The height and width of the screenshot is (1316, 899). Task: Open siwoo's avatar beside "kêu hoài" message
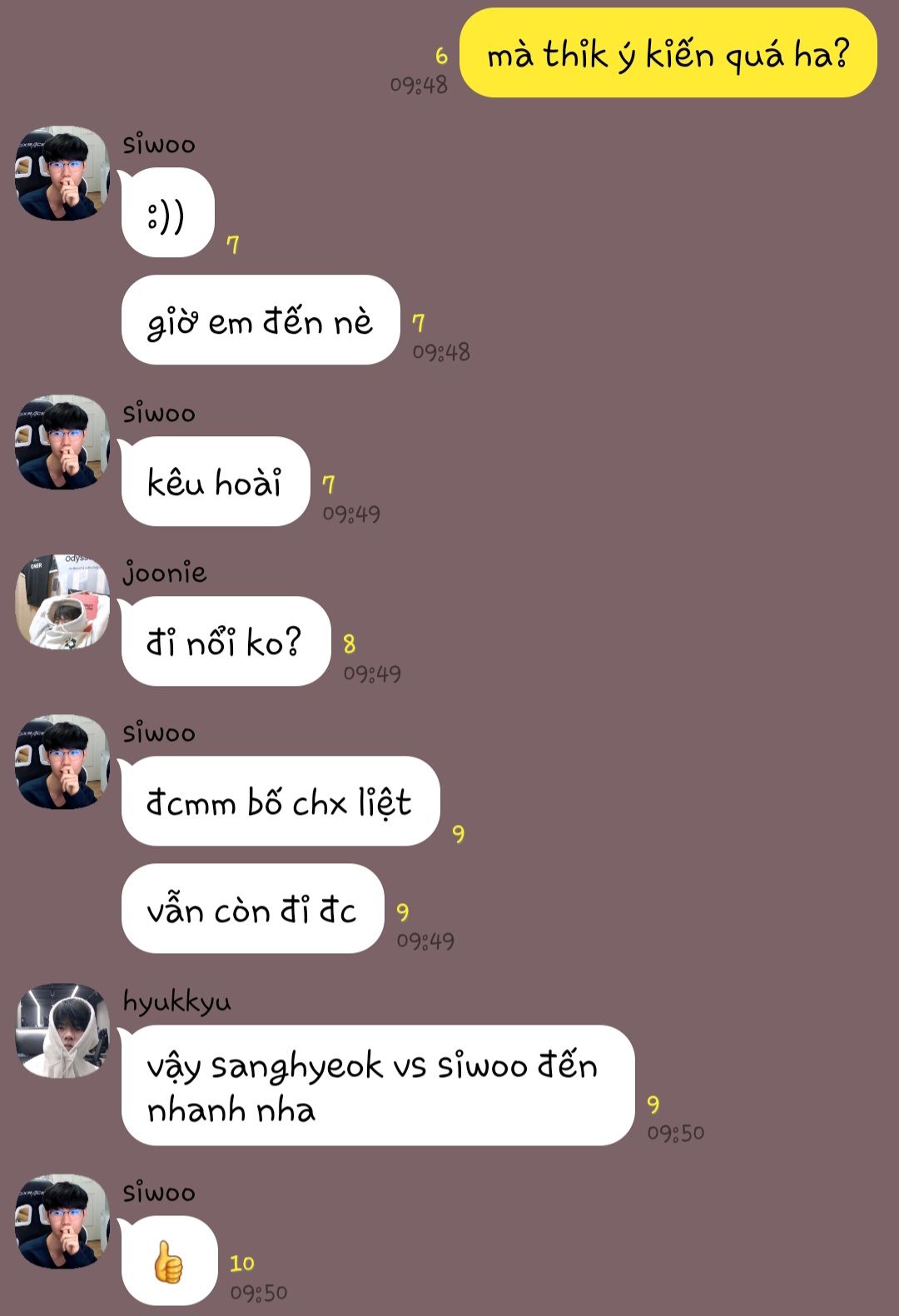click(x=62, y=442)
